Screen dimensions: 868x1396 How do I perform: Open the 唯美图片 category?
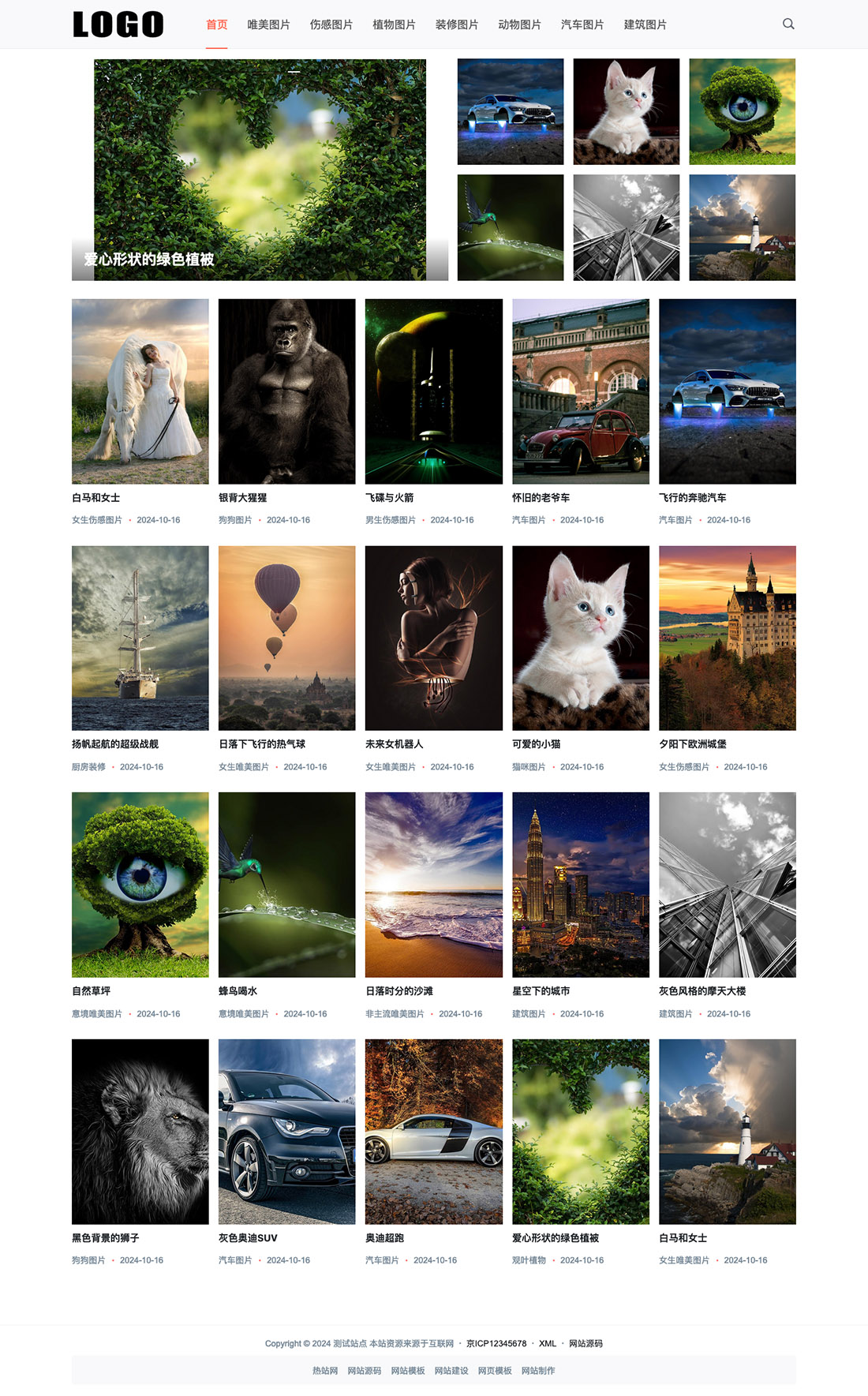(268, 24)
